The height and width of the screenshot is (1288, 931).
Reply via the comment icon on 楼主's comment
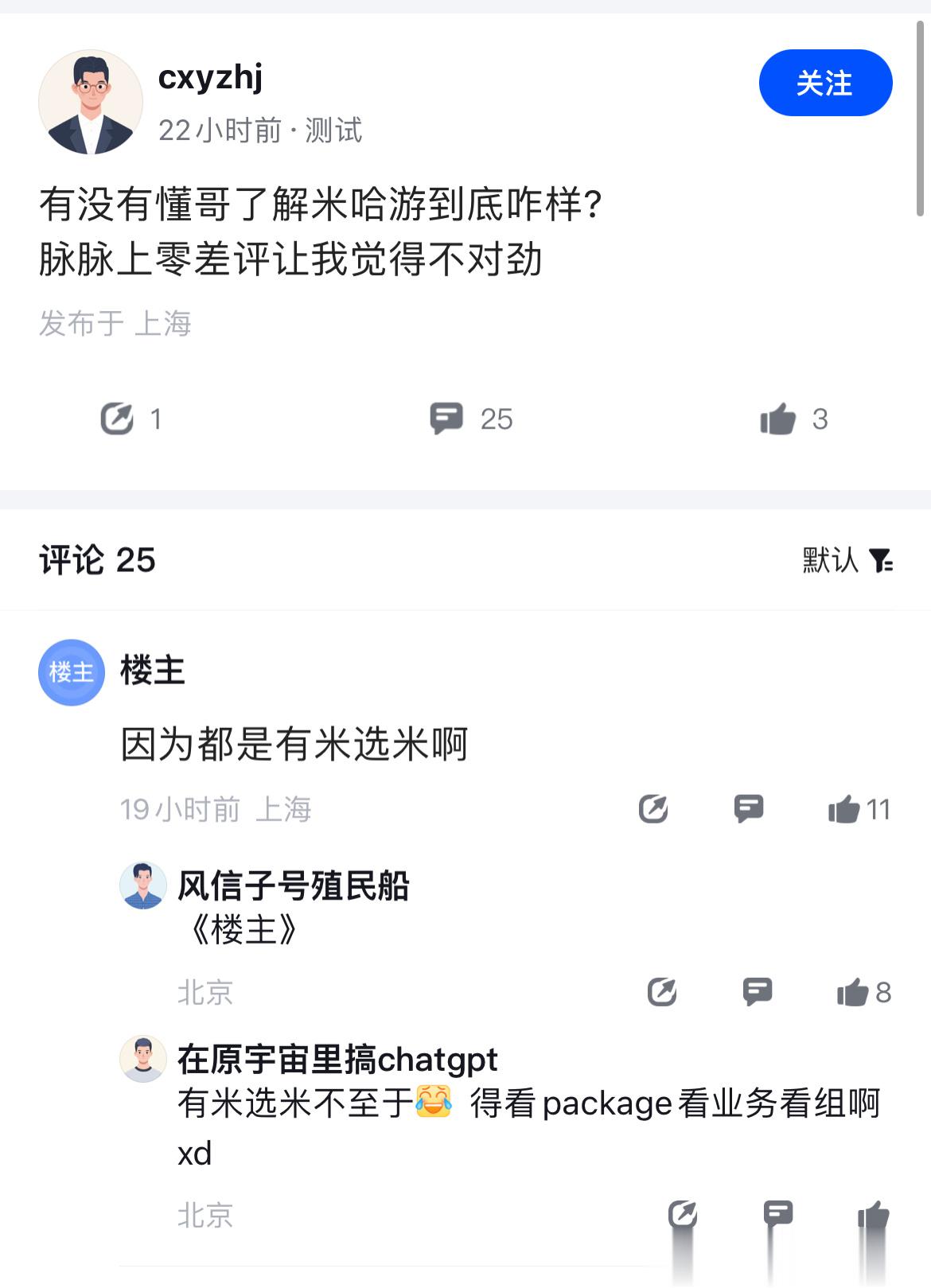749,809
